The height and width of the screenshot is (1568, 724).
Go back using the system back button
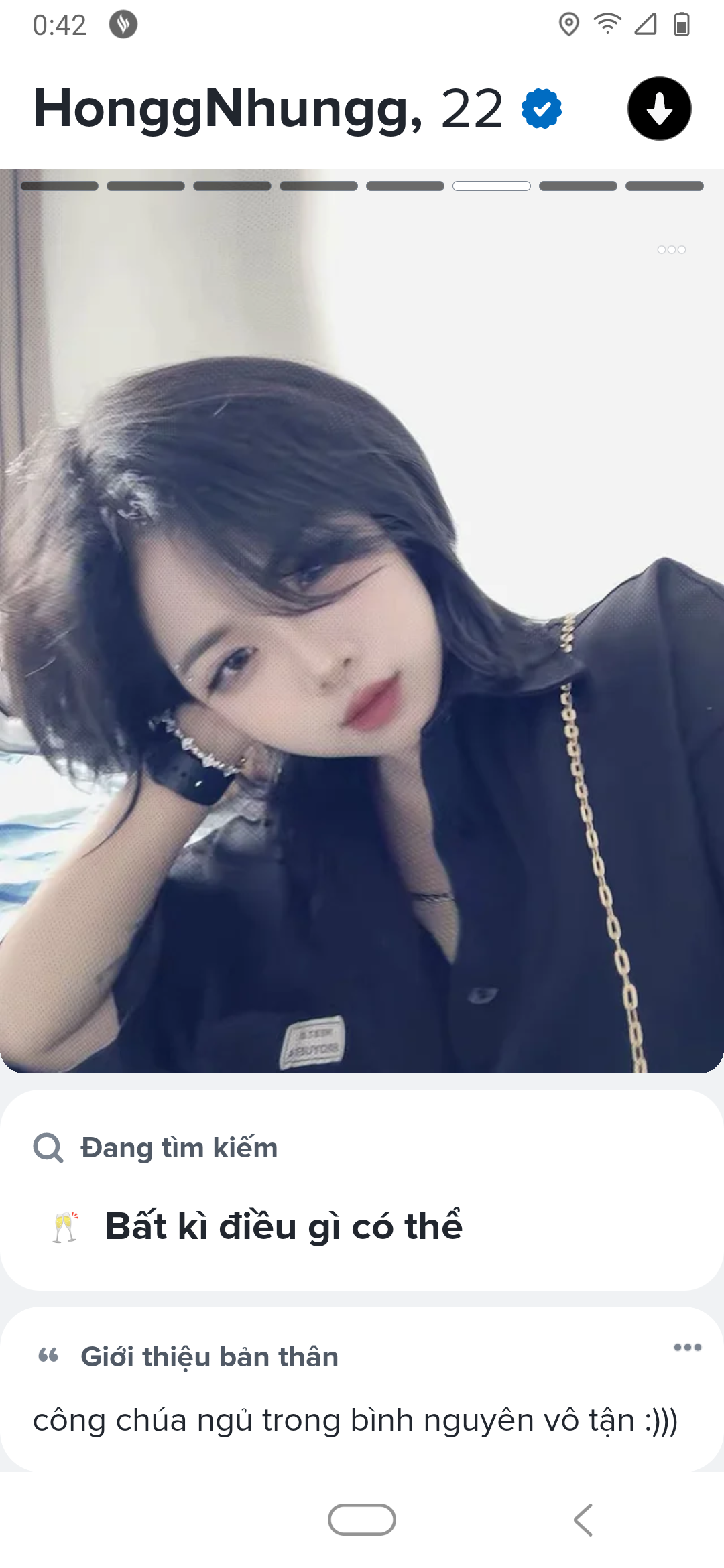583,1520
